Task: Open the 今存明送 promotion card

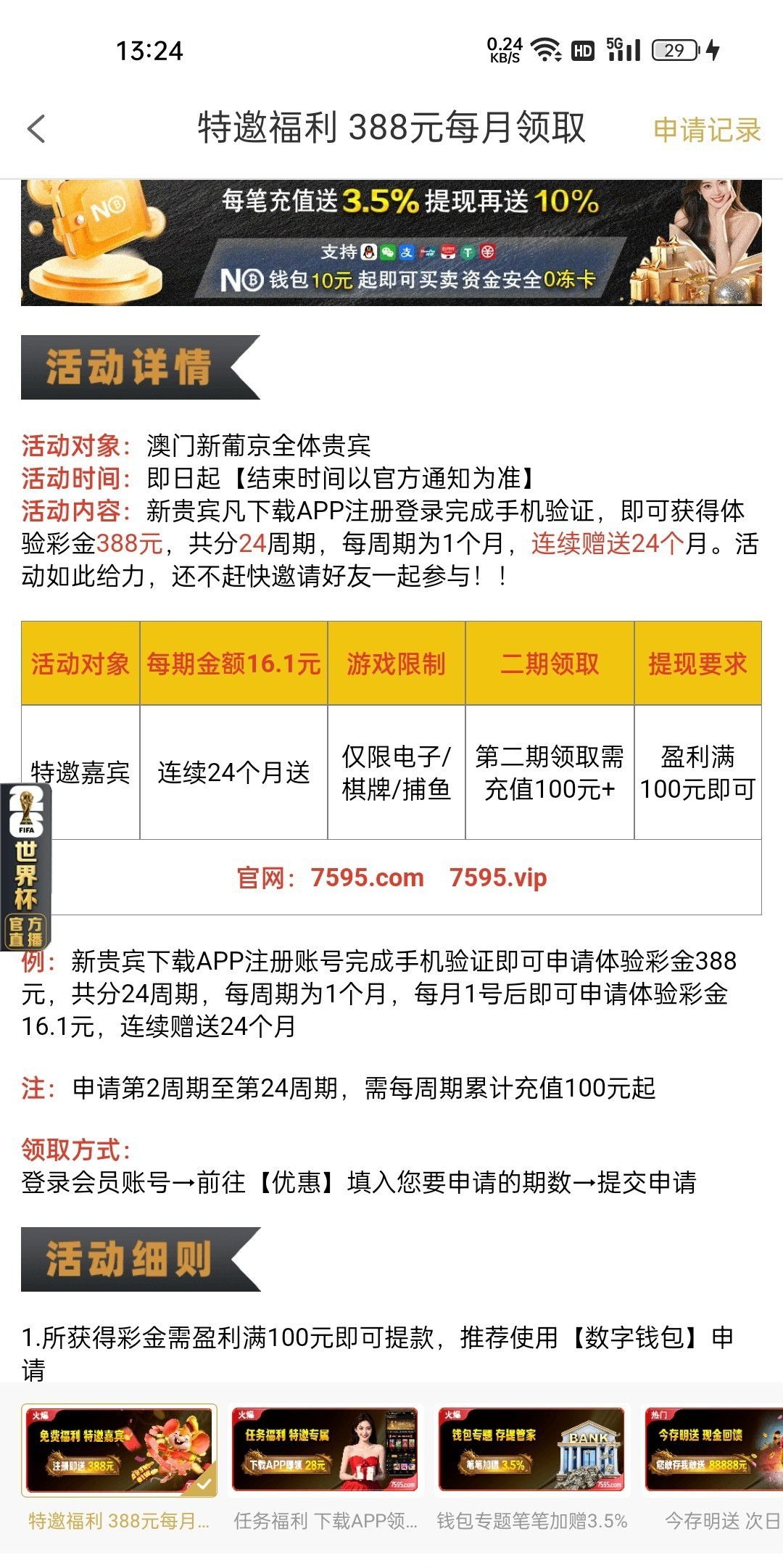Action: pyautogui.click(x=714, y=1469)
